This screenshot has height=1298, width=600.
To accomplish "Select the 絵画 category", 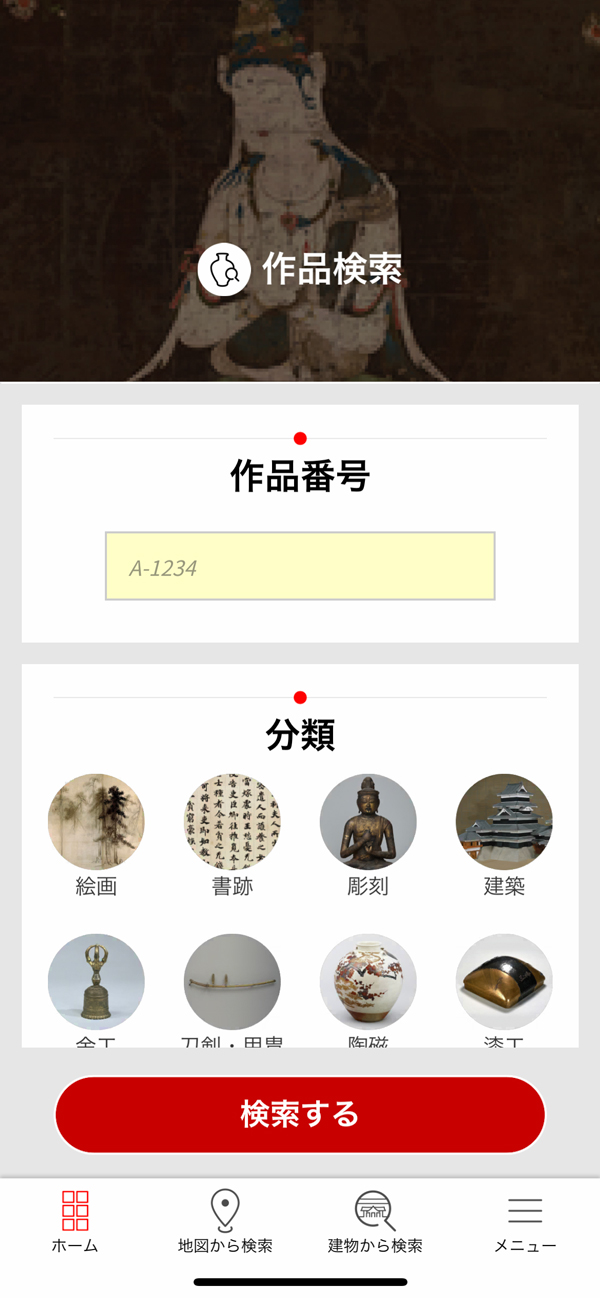I will click(x=96, y=822).
